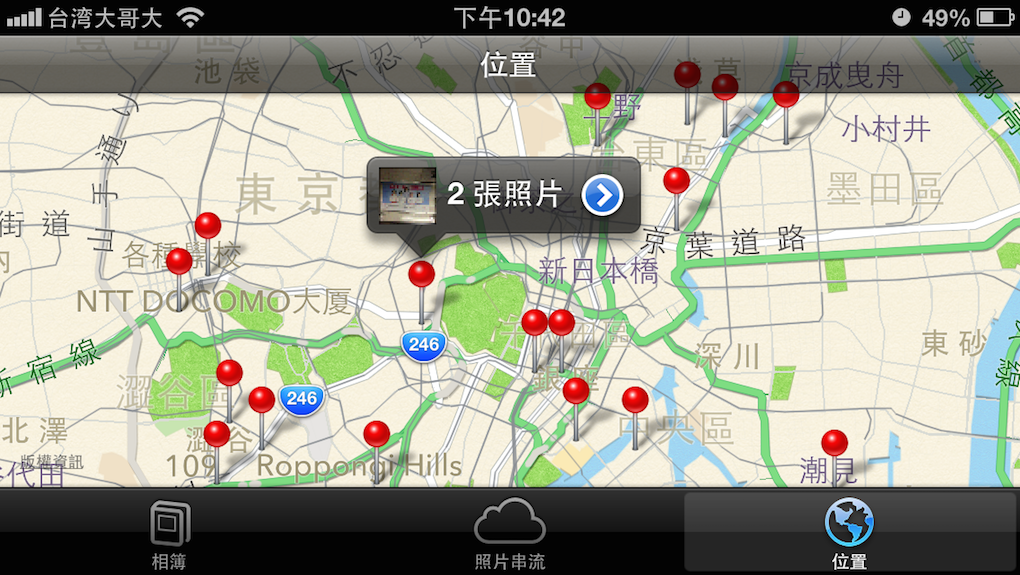1020x575 pixels.
Task: Tap the red pin above 潮見
Action: click(x=834, y=442)
